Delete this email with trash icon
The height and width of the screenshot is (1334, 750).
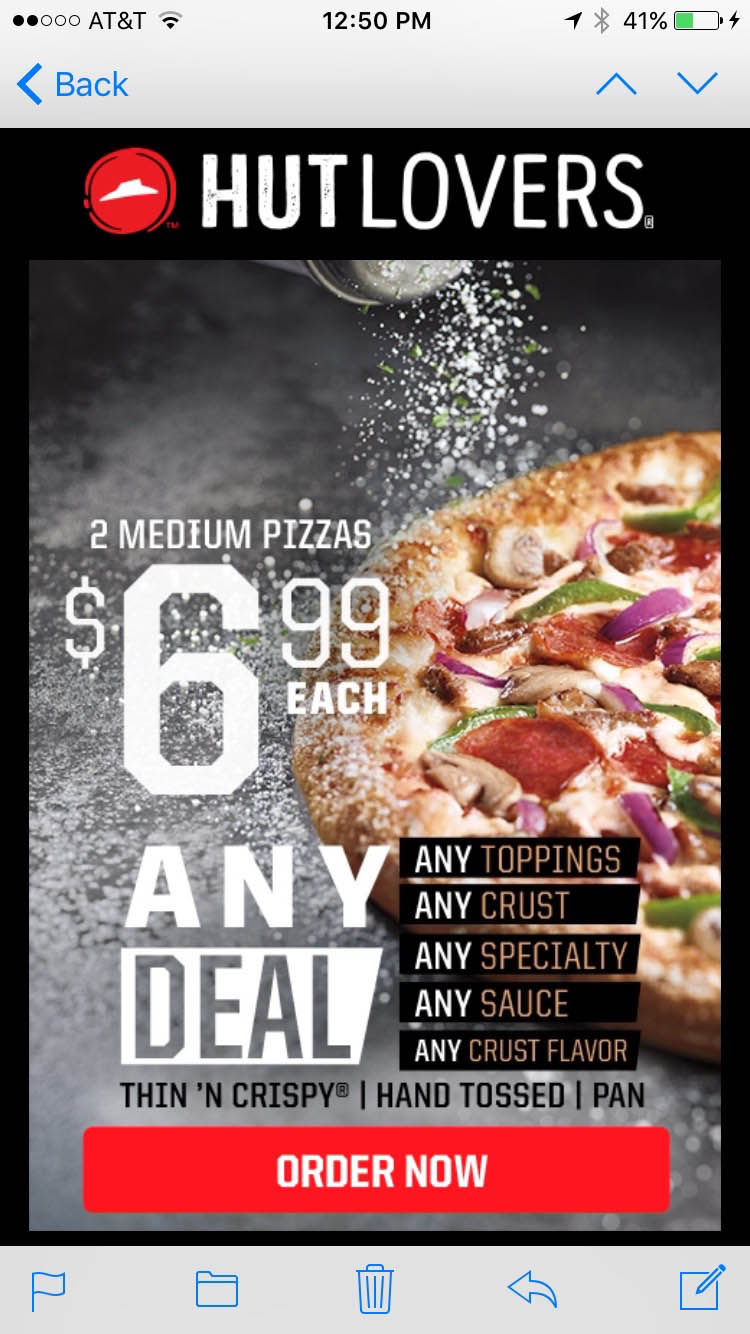(x=375, y=1288)
